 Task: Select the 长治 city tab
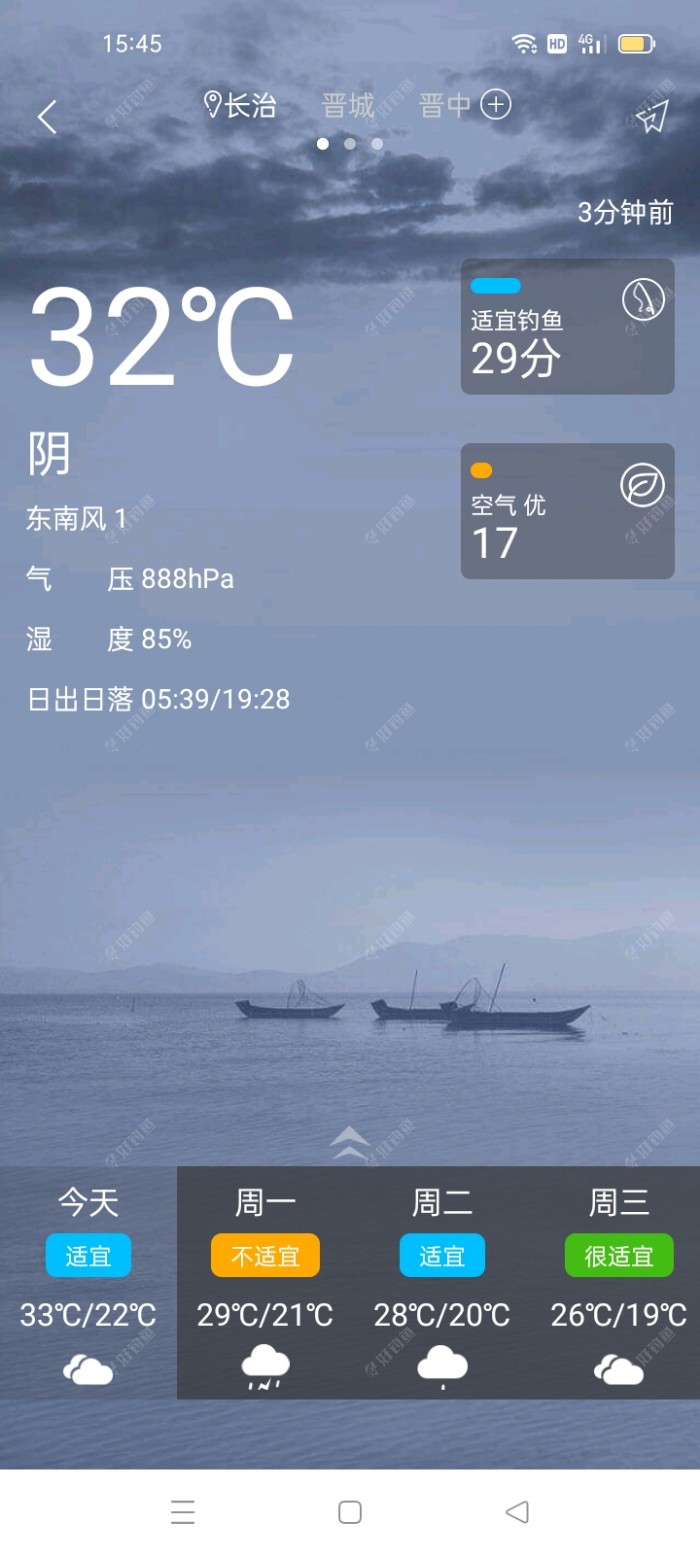point(240,106)
